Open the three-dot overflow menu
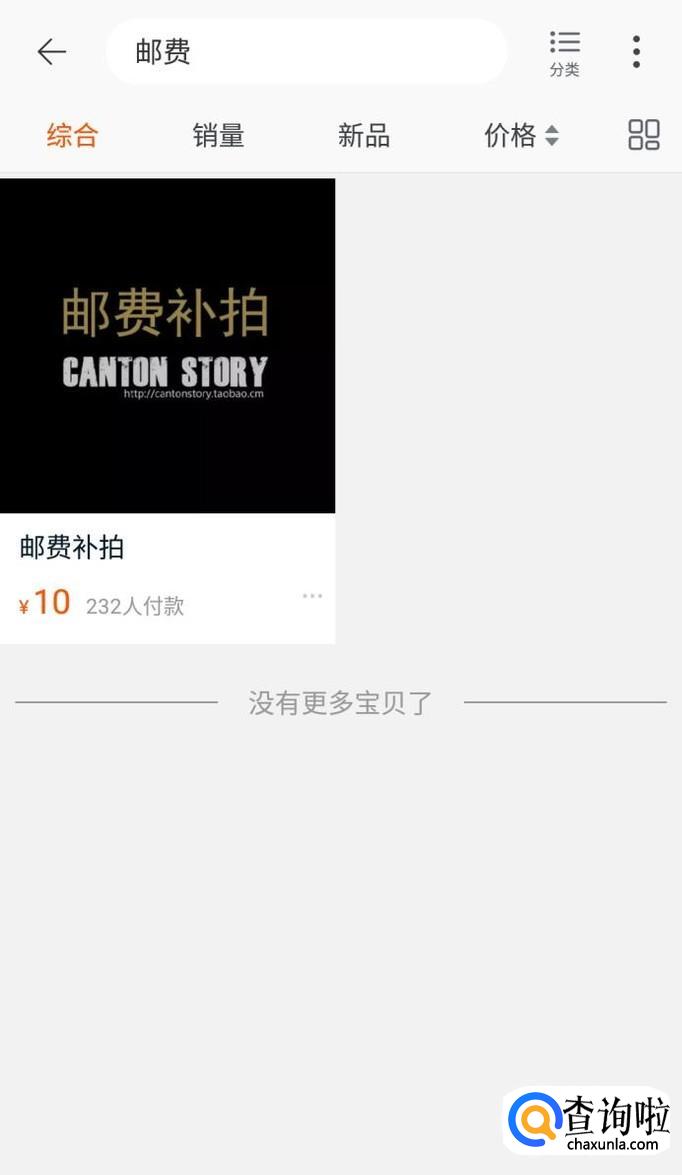 click(636, 52)
